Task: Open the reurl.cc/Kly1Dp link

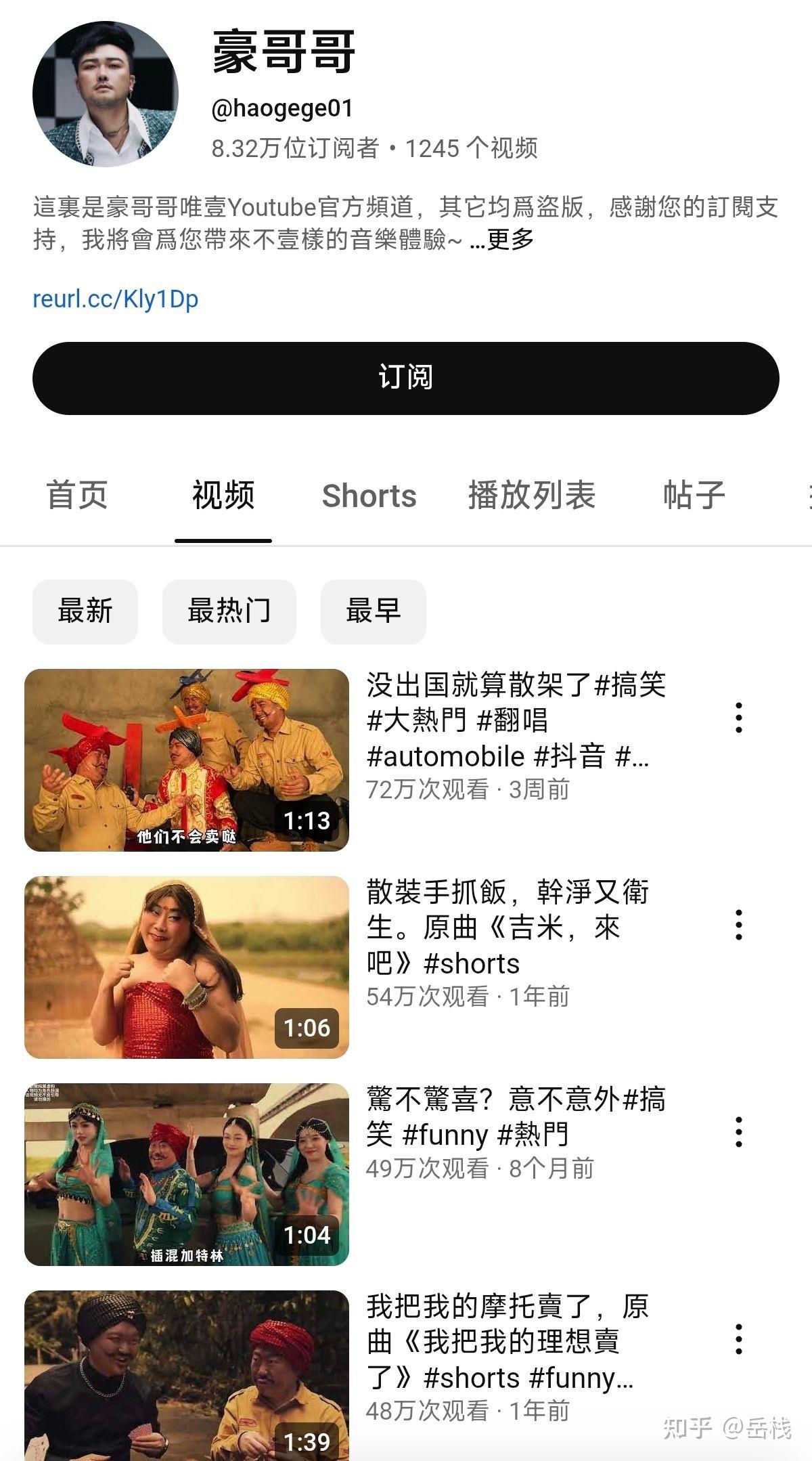Action: click(x=116, y=299)
